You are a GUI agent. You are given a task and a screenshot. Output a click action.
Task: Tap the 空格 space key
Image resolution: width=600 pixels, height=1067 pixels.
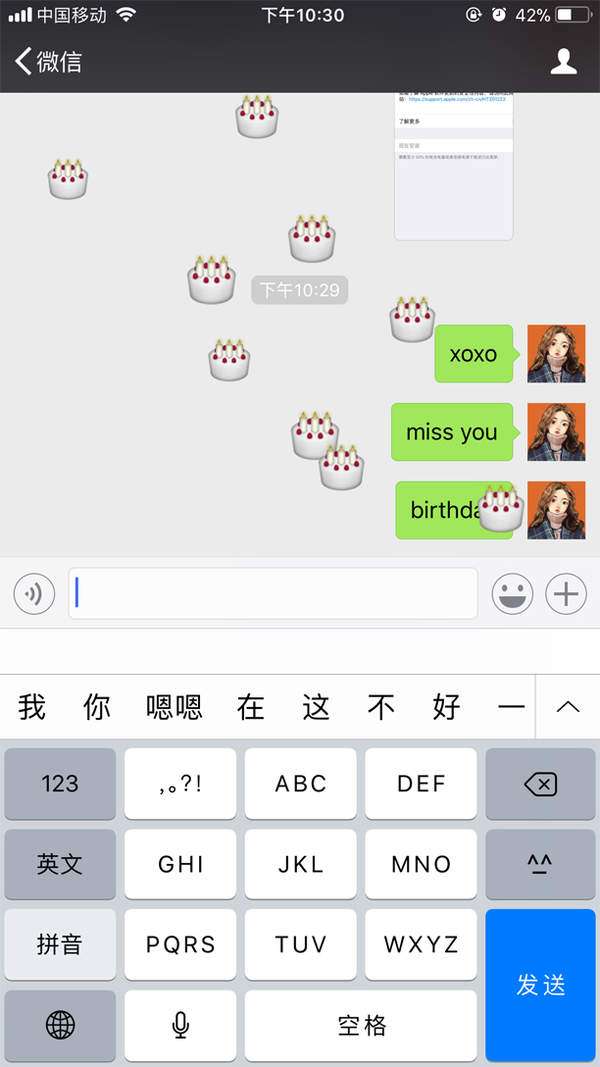361,1024
